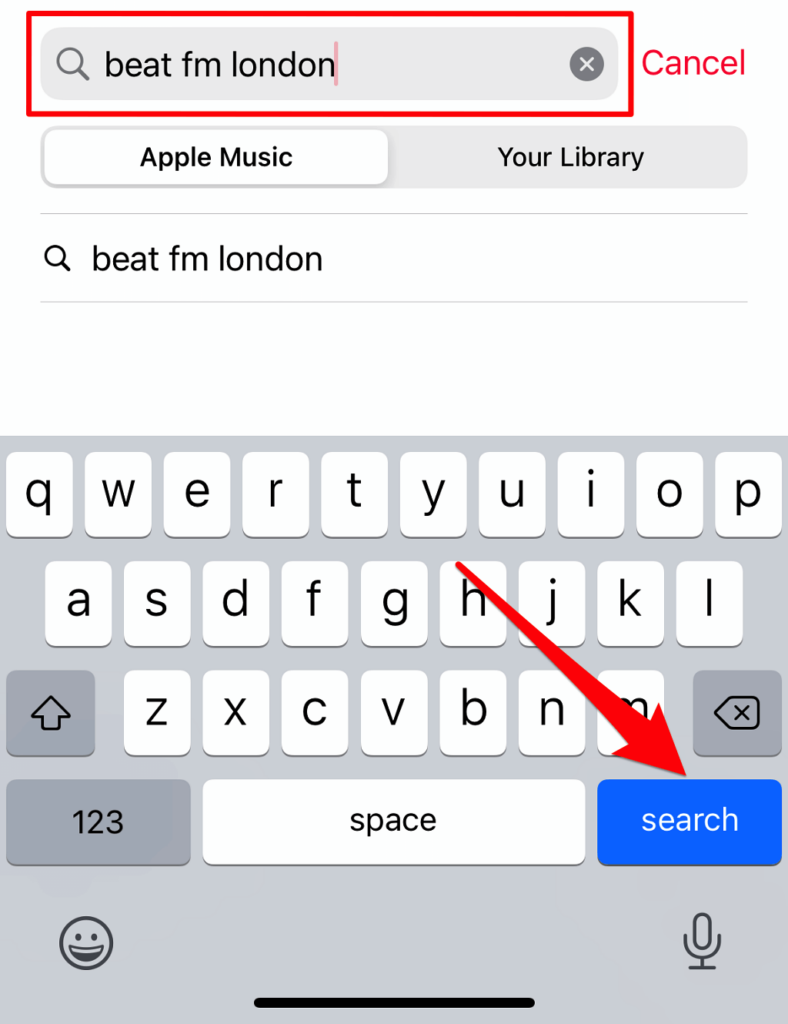Cancel the search
Screen dimensions: 788x1024
(693, 63)
